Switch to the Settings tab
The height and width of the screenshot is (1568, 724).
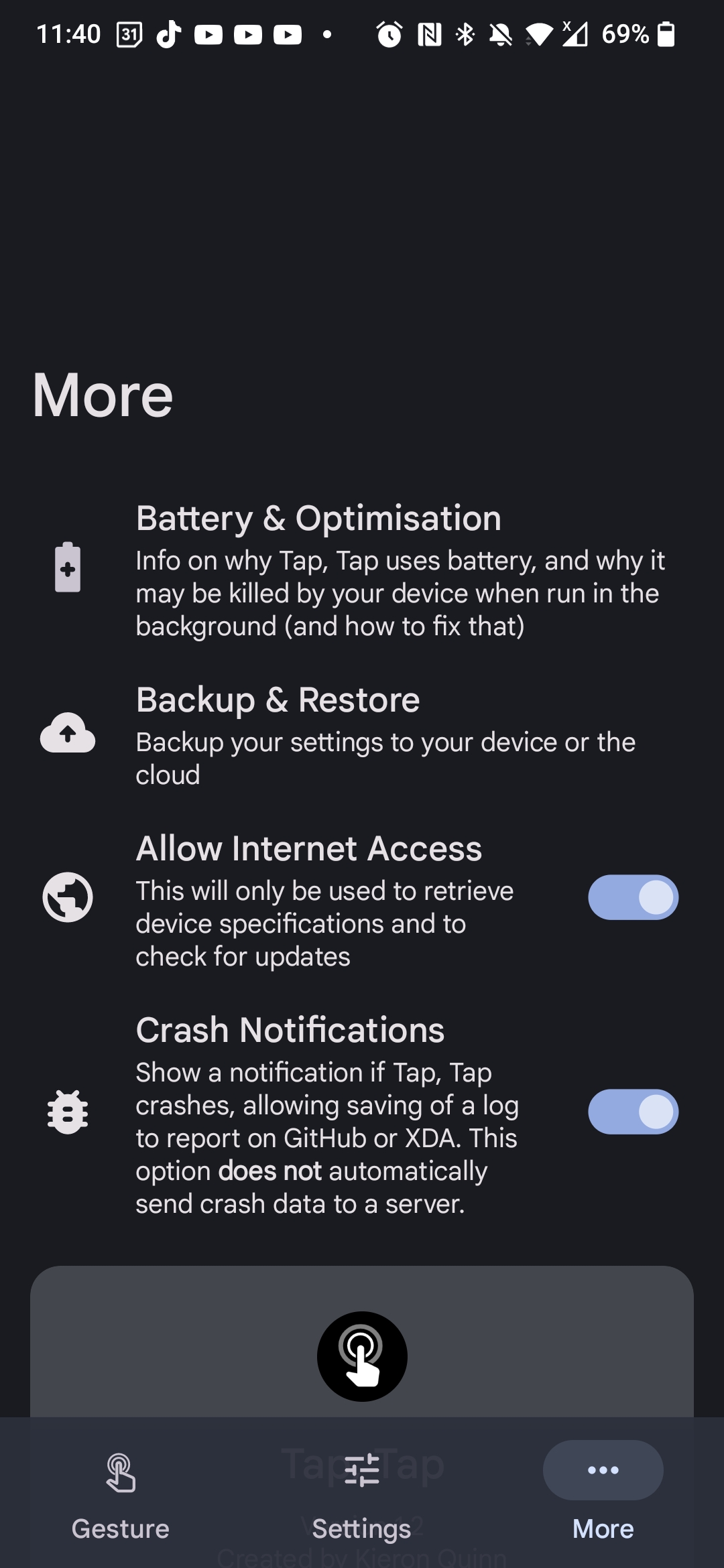tap(361, 1501)
